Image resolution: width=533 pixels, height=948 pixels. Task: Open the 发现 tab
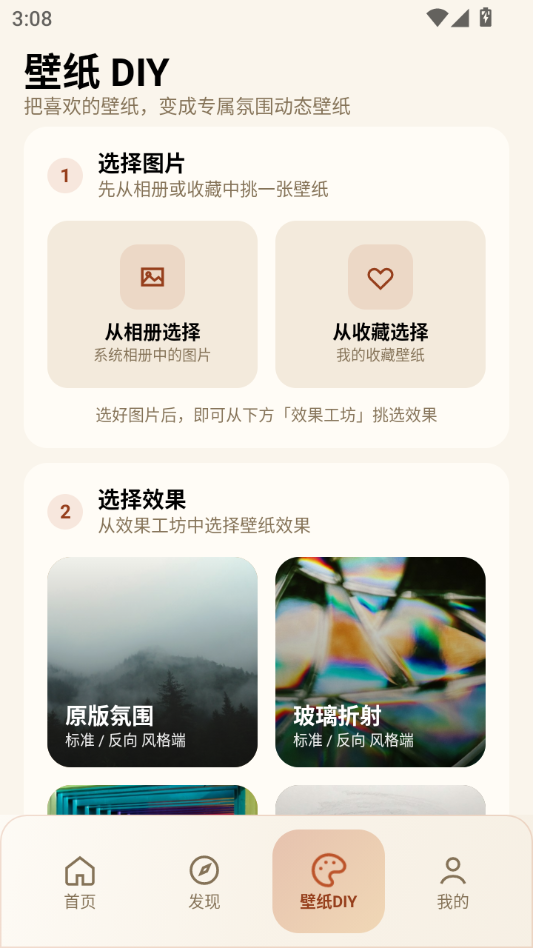[204, 881]
